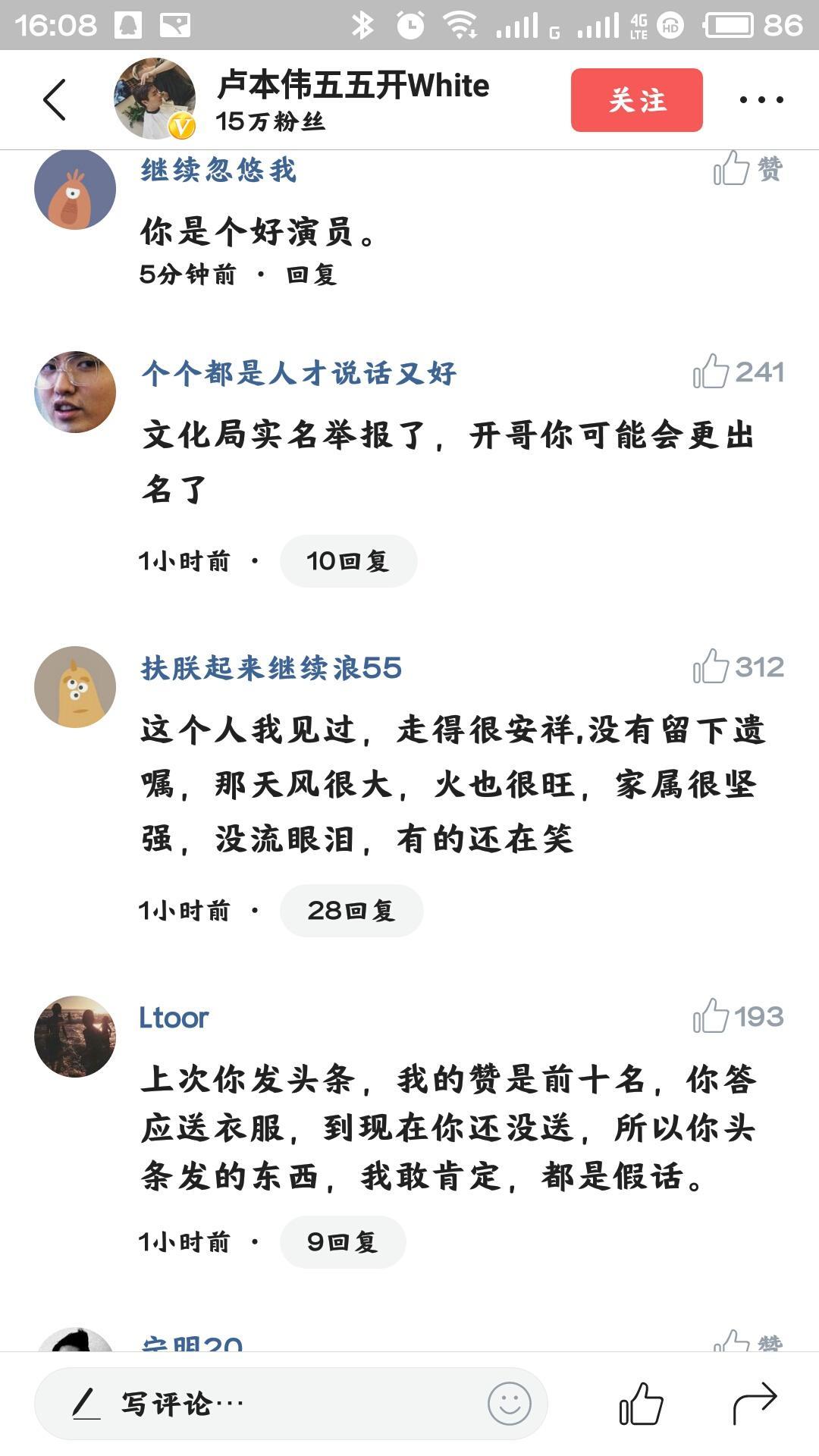Go back using the top-left arrow
Screen dimensions: 819x1456
click(x=55, y=99)
